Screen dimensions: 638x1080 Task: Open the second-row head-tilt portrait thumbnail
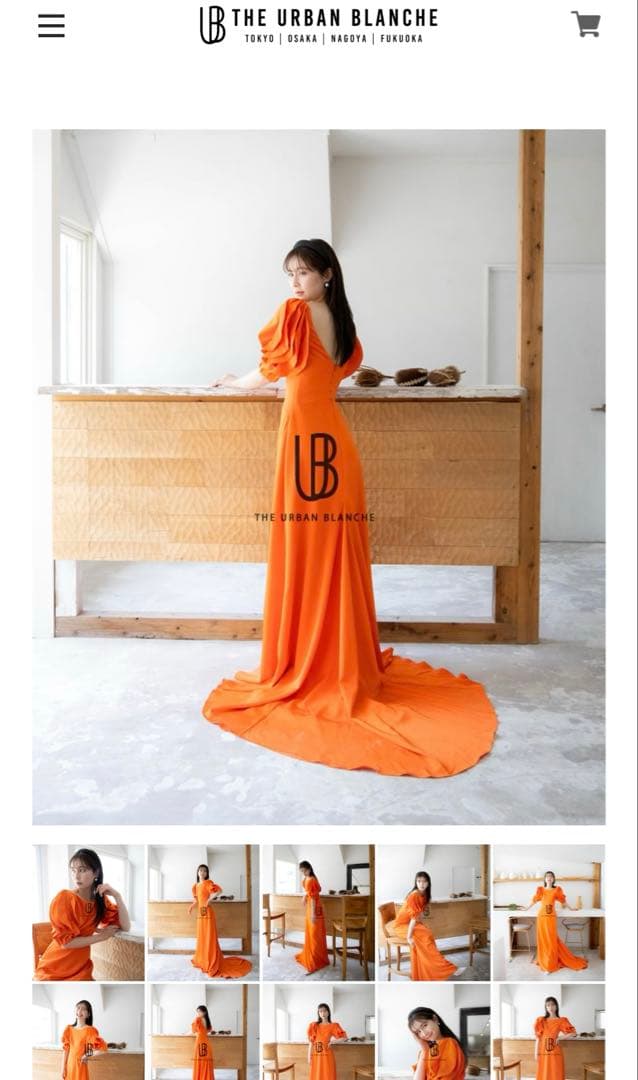coord(433,1032)
